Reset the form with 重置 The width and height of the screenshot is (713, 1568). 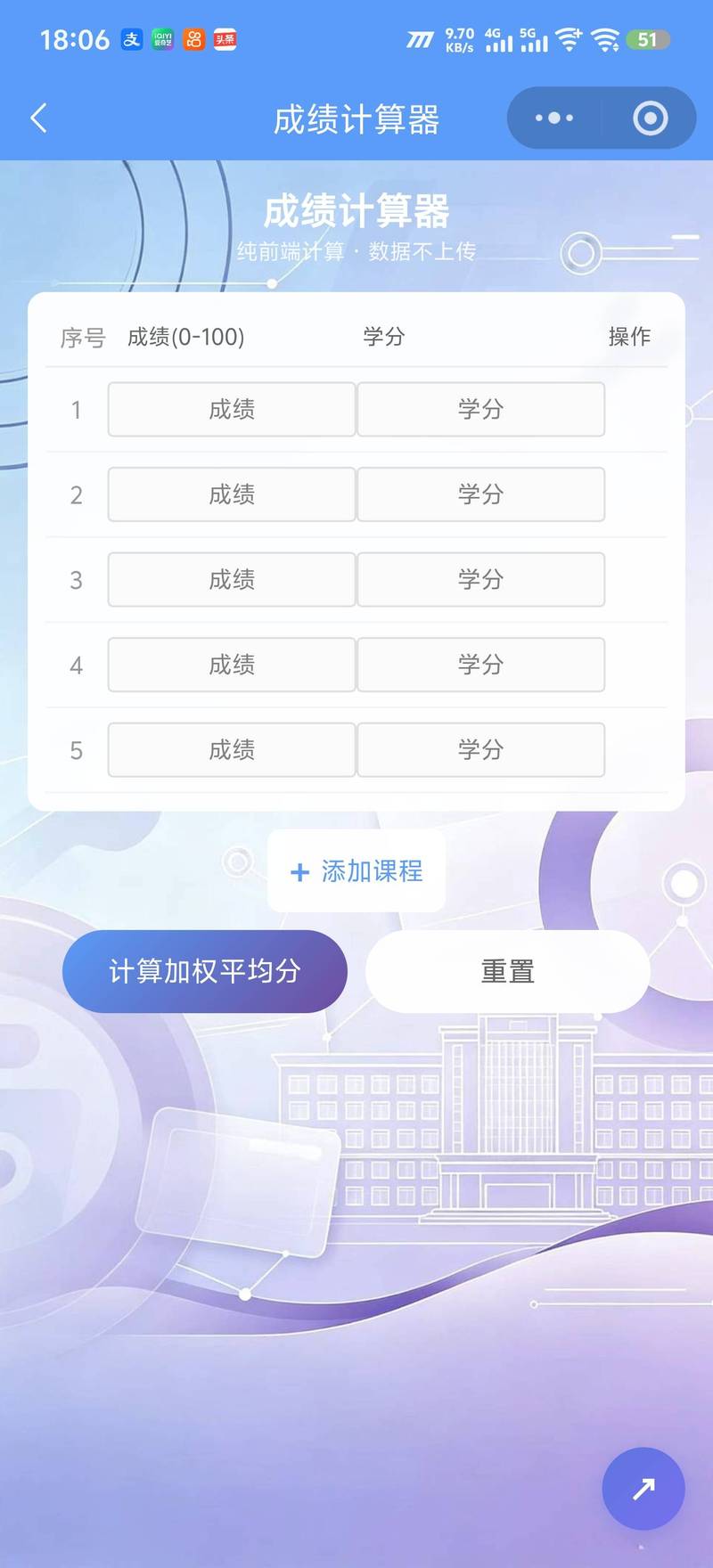508,971
